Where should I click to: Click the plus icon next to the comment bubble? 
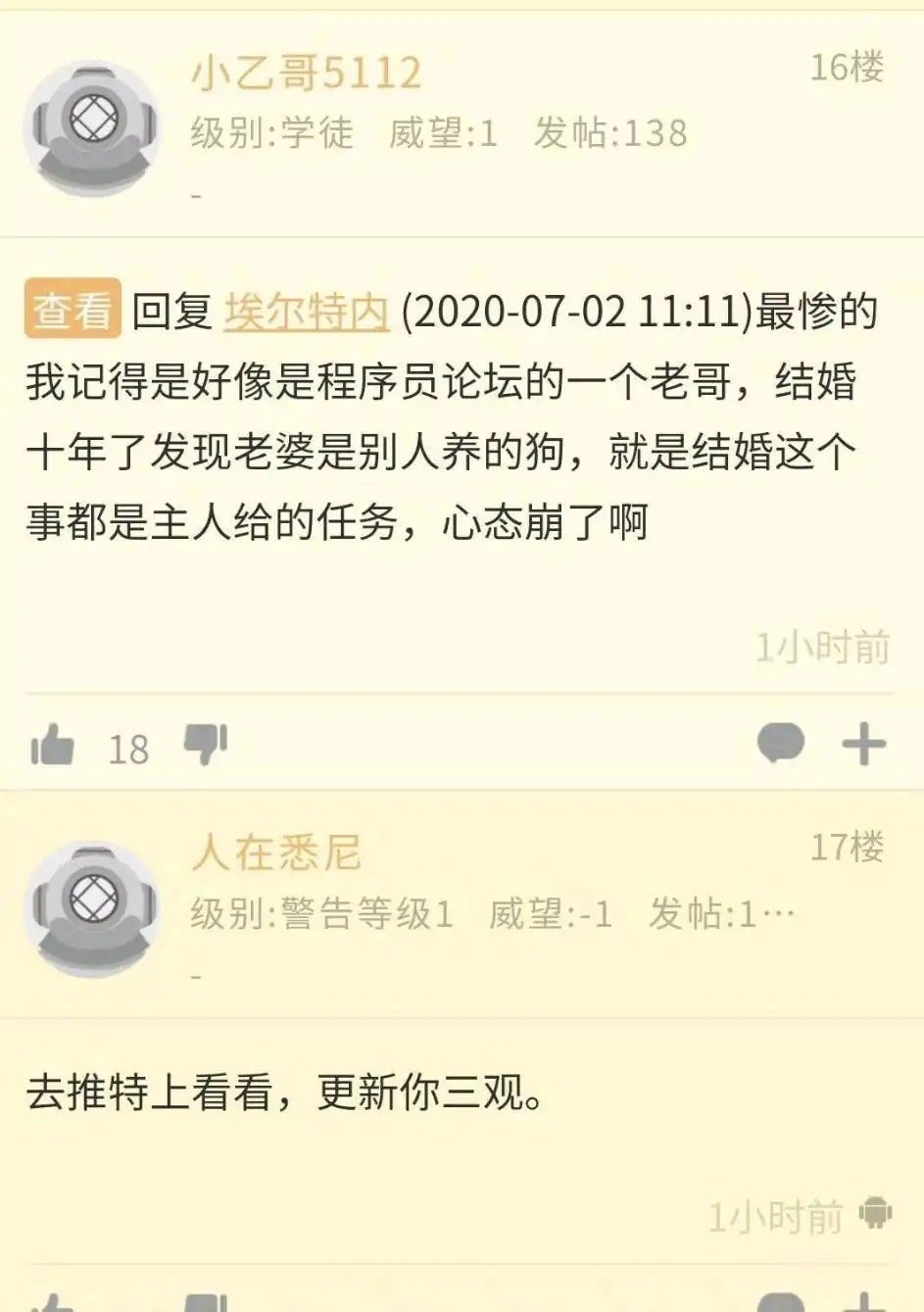(862, 745)
